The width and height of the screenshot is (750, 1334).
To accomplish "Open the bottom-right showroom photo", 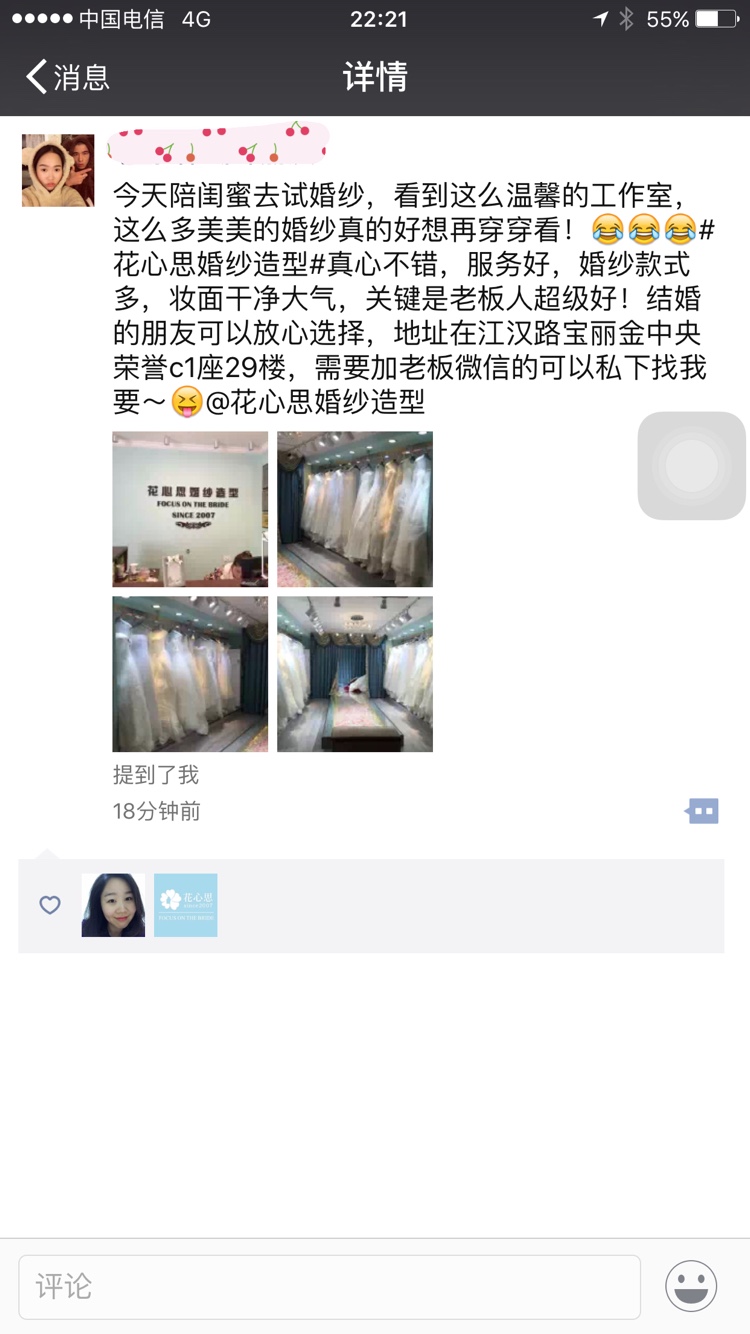I will coord(355,674).
